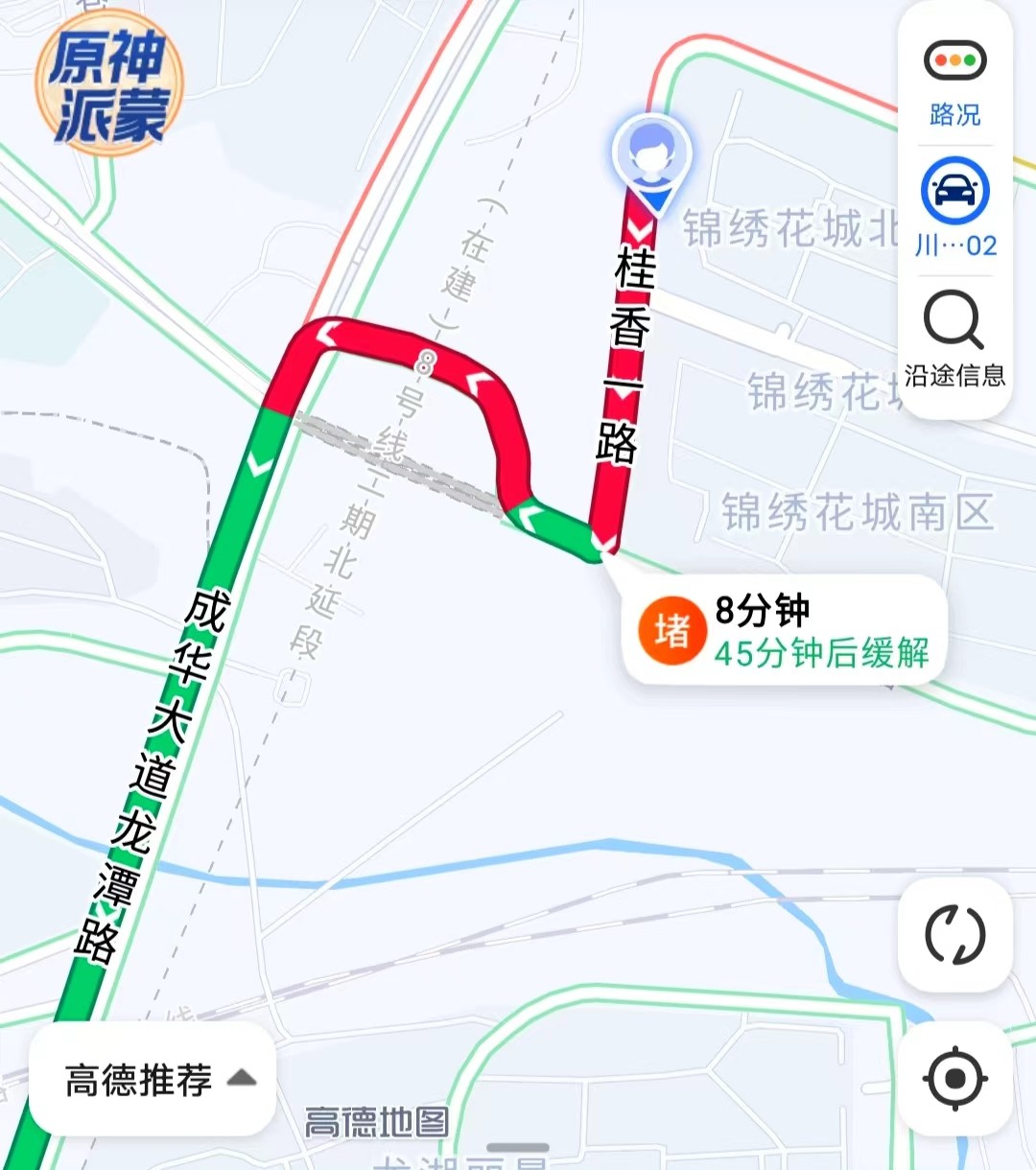Expand the 高德推荐 route options

click(x=153, y=1080)
